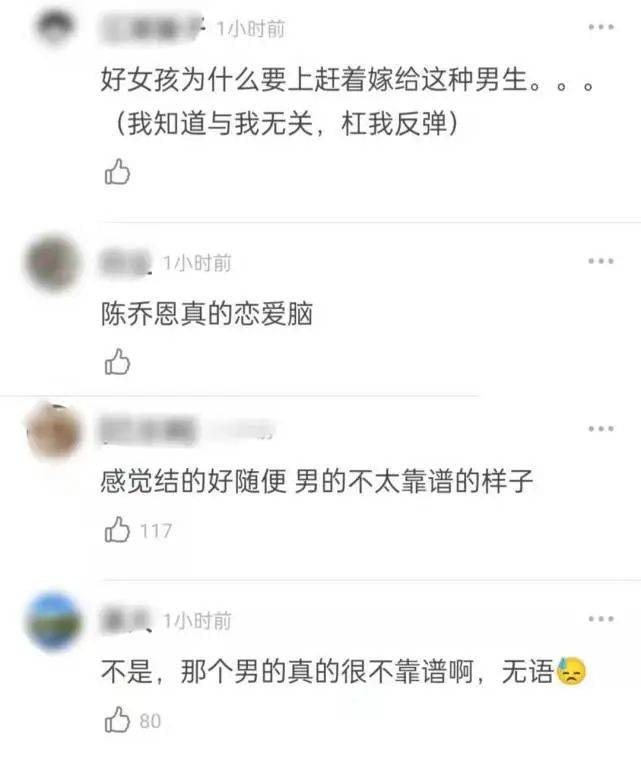Open more options for the 感觉结的好随便 comment
641x769 pixels.
(600, 429)
